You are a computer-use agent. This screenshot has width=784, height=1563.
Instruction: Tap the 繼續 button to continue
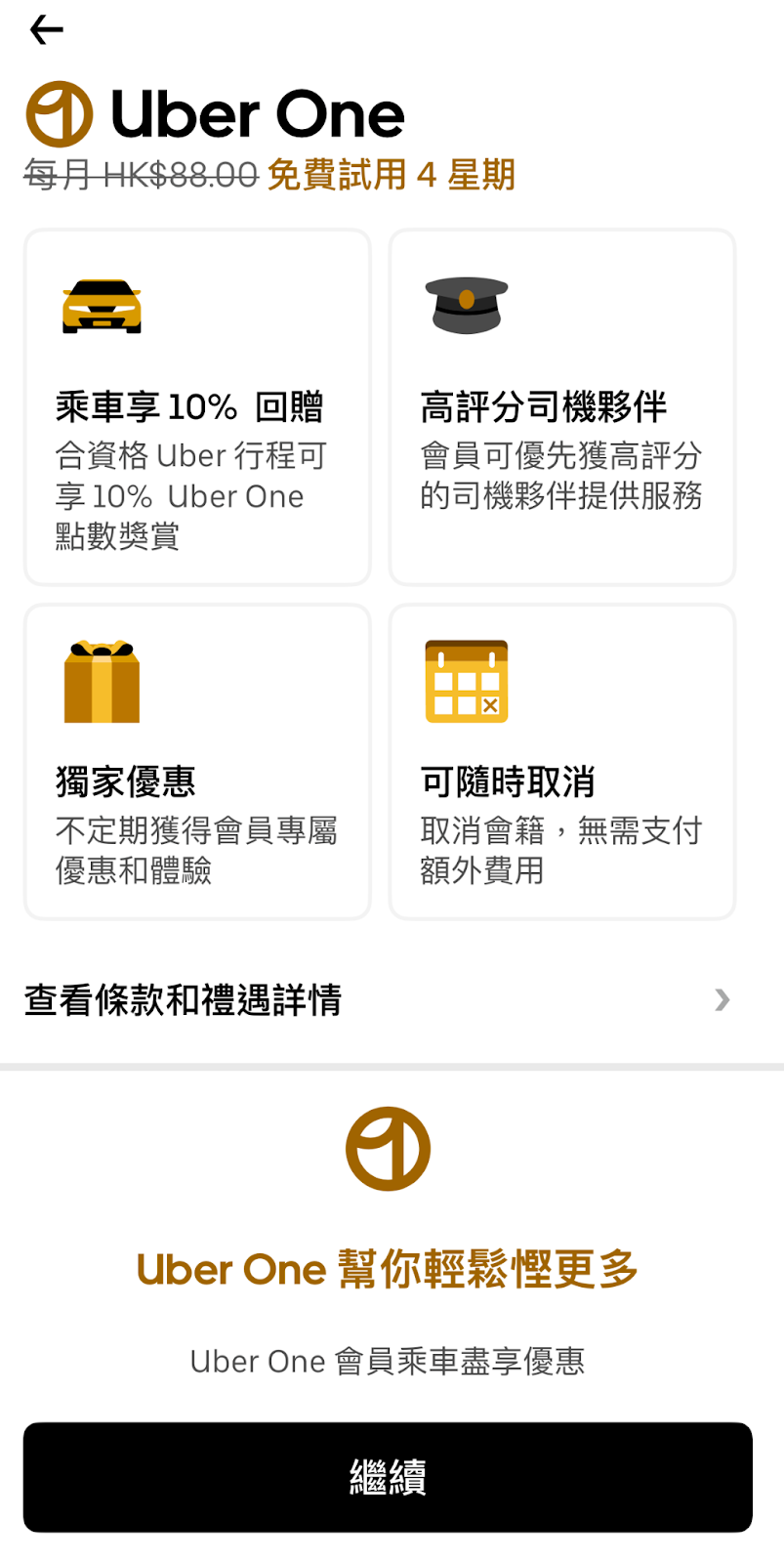pyautogui.click(x=388, y=1477)
